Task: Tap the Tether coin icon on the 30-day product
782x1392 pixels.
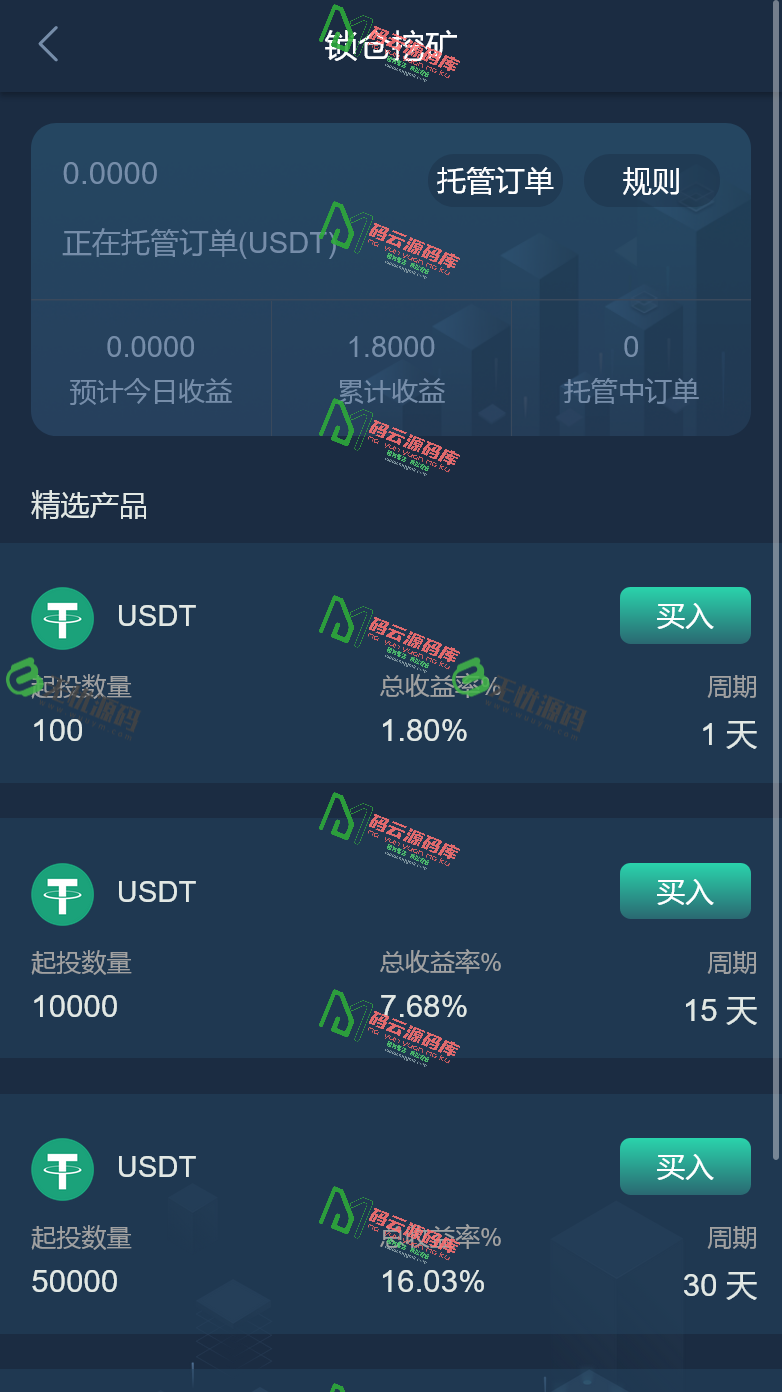Action: click(62, 1167)
